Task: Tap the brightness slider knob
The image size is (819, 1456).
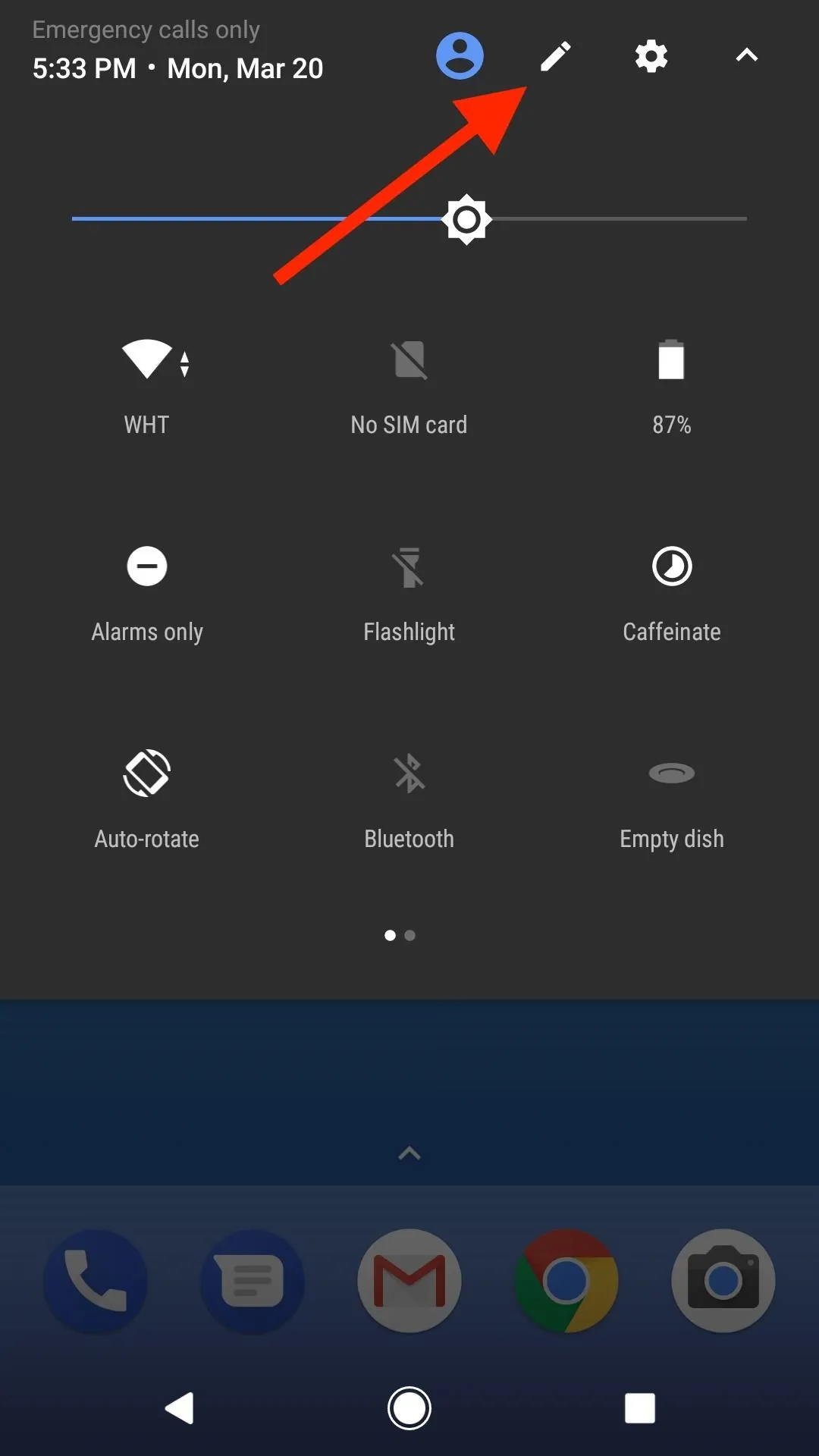Action: (466, 219)
